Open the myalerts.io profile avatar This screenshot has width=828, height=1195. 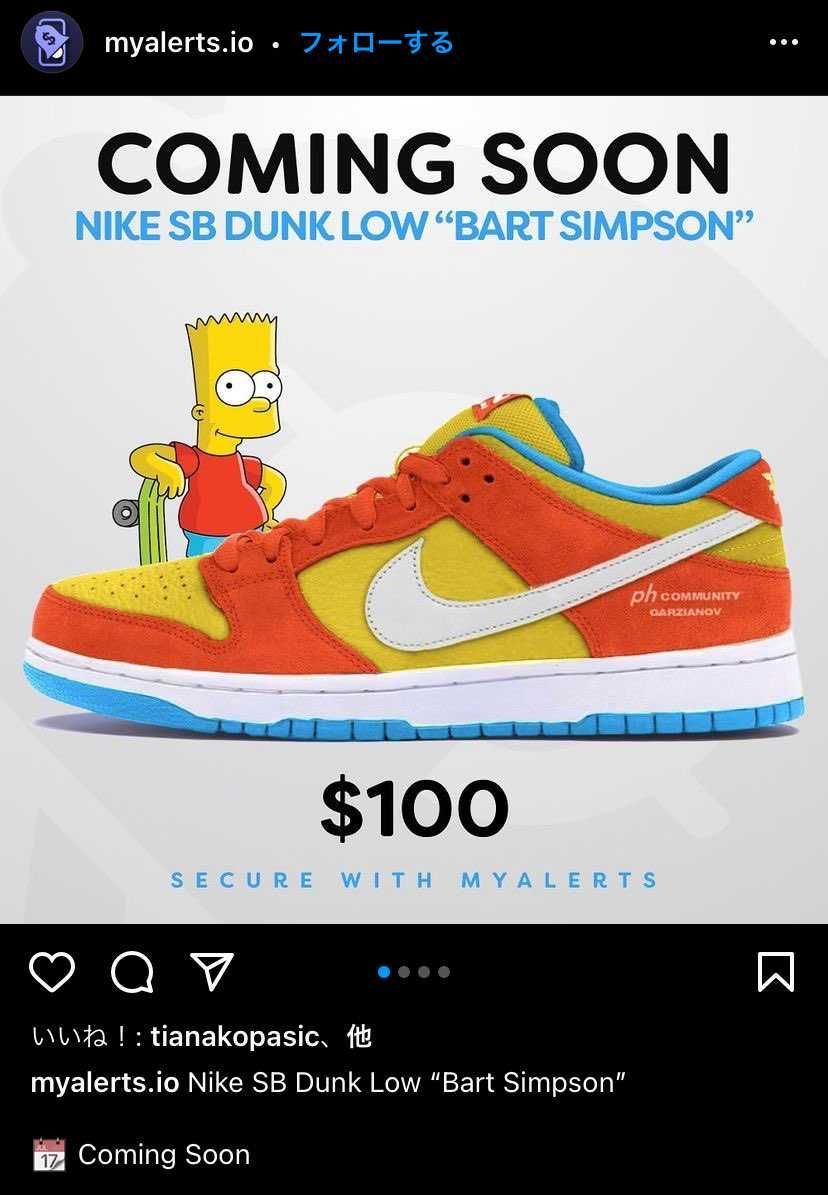tap(52, 43)
